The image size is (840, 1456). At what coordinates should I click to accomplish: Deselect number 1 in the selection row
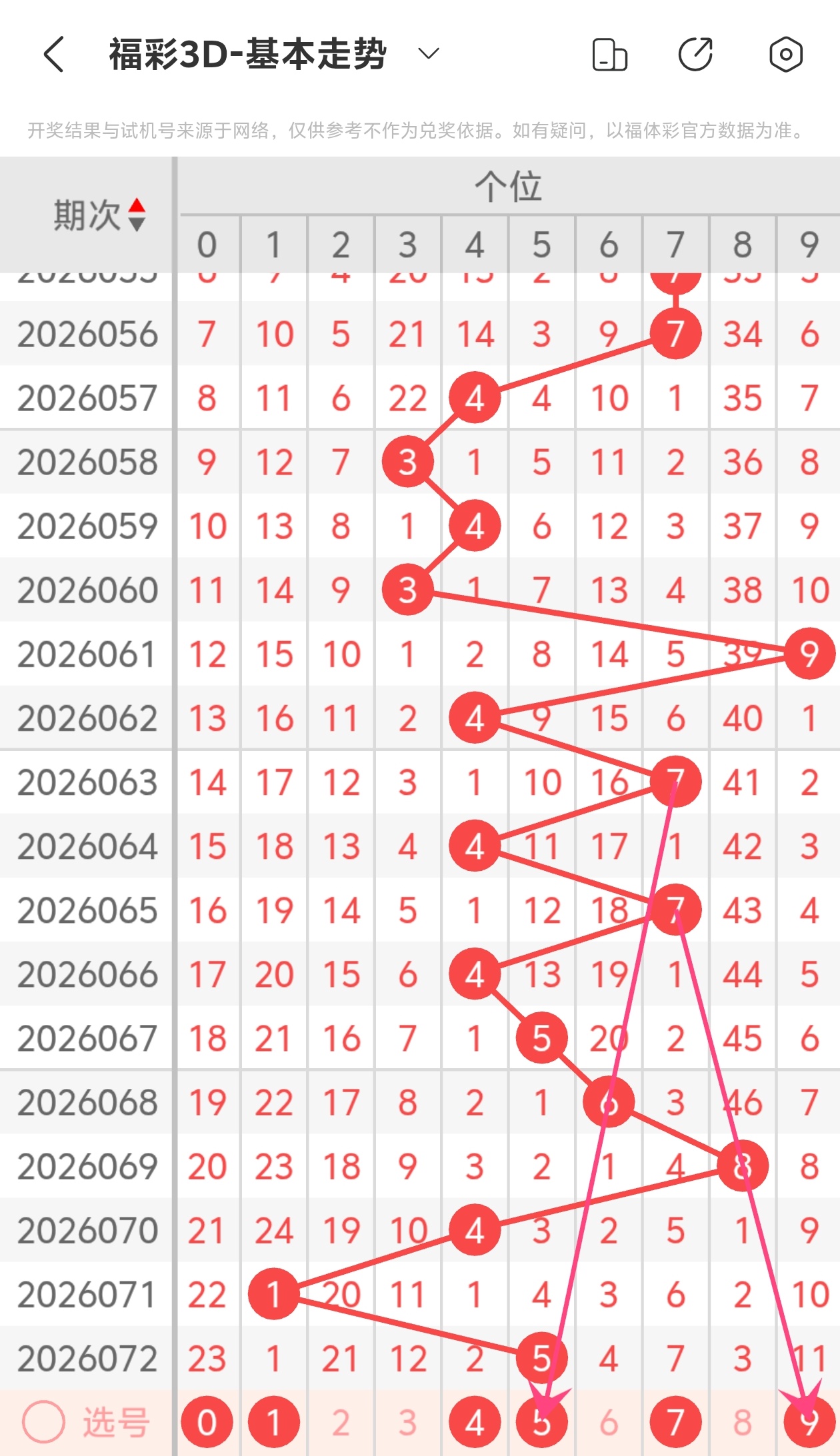point(274,1423)
